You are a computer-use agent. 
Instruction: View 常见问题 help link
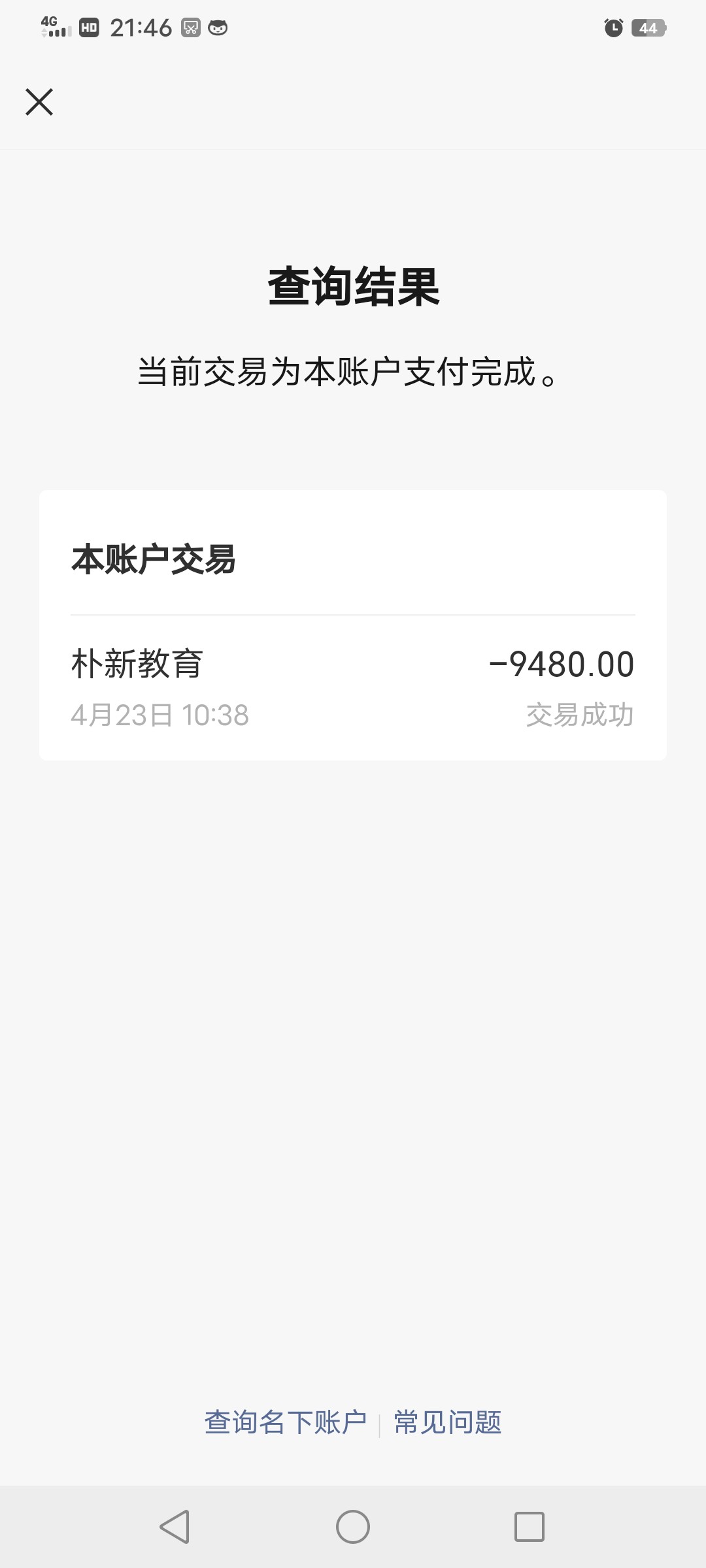pyautogui.click(x=448, y=1422)
